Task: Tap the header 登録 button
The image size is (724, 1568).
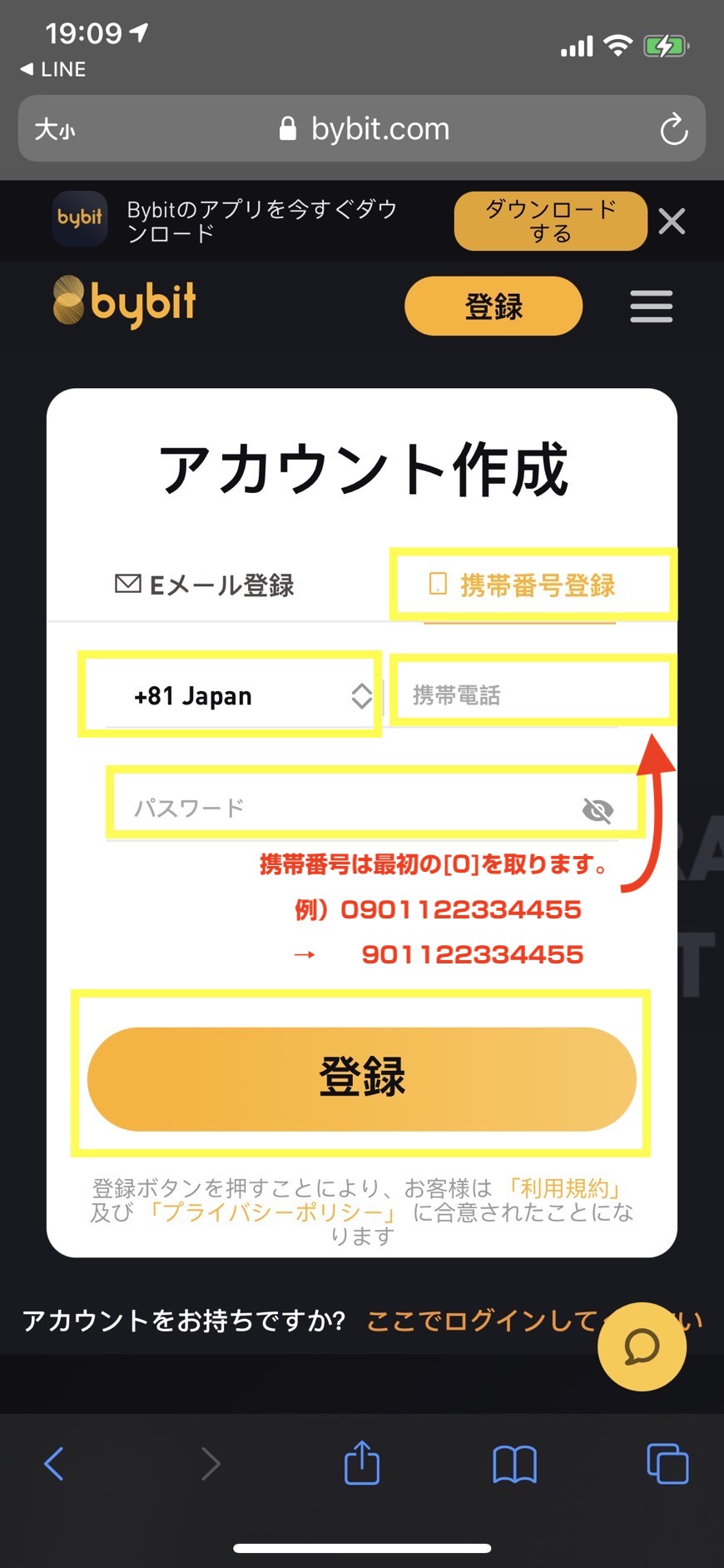Action: tap(493, 306)
